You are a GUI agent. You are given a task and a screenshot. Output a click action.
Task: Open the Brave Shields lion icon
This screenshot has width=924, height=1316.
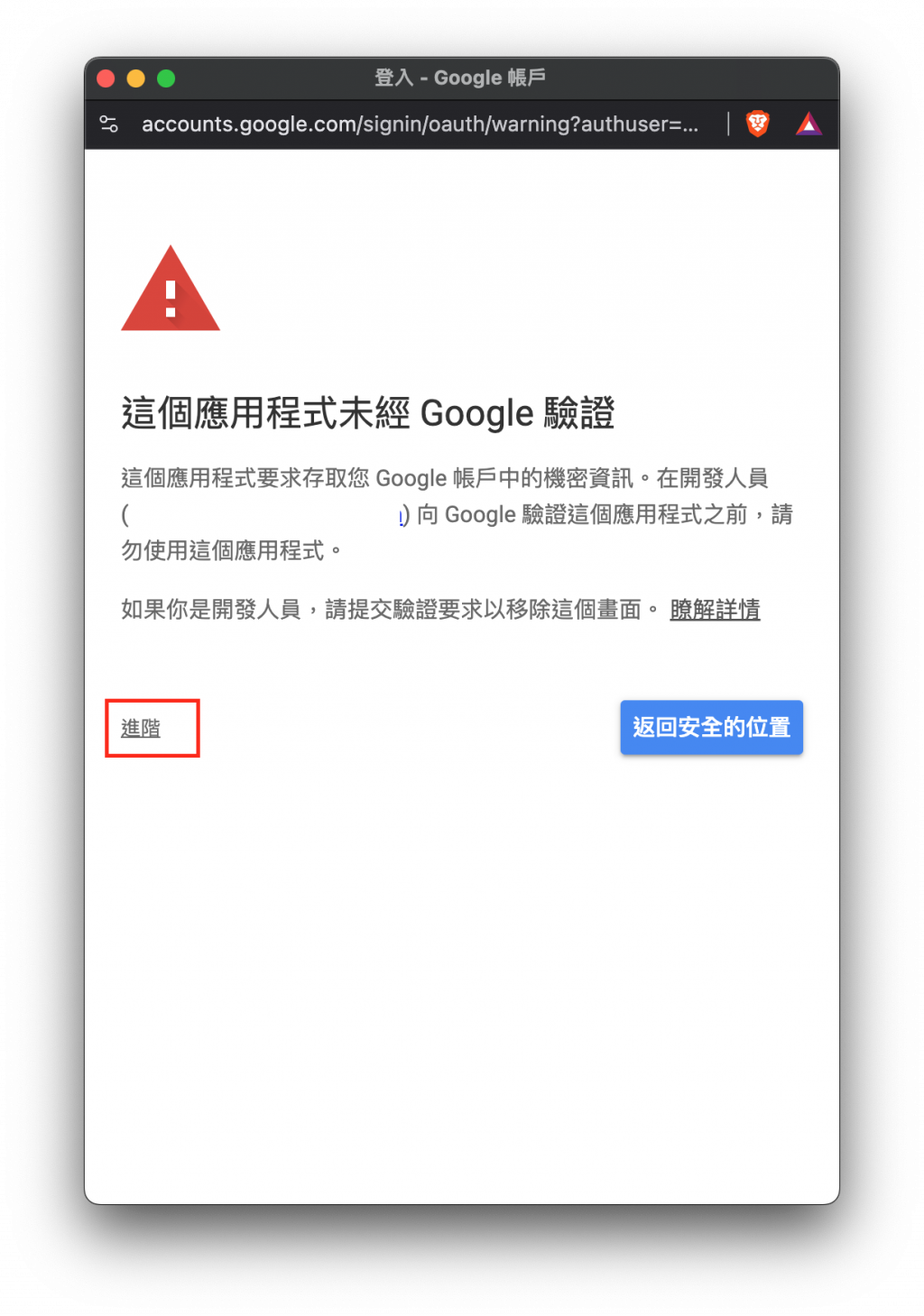click(758, 124)
